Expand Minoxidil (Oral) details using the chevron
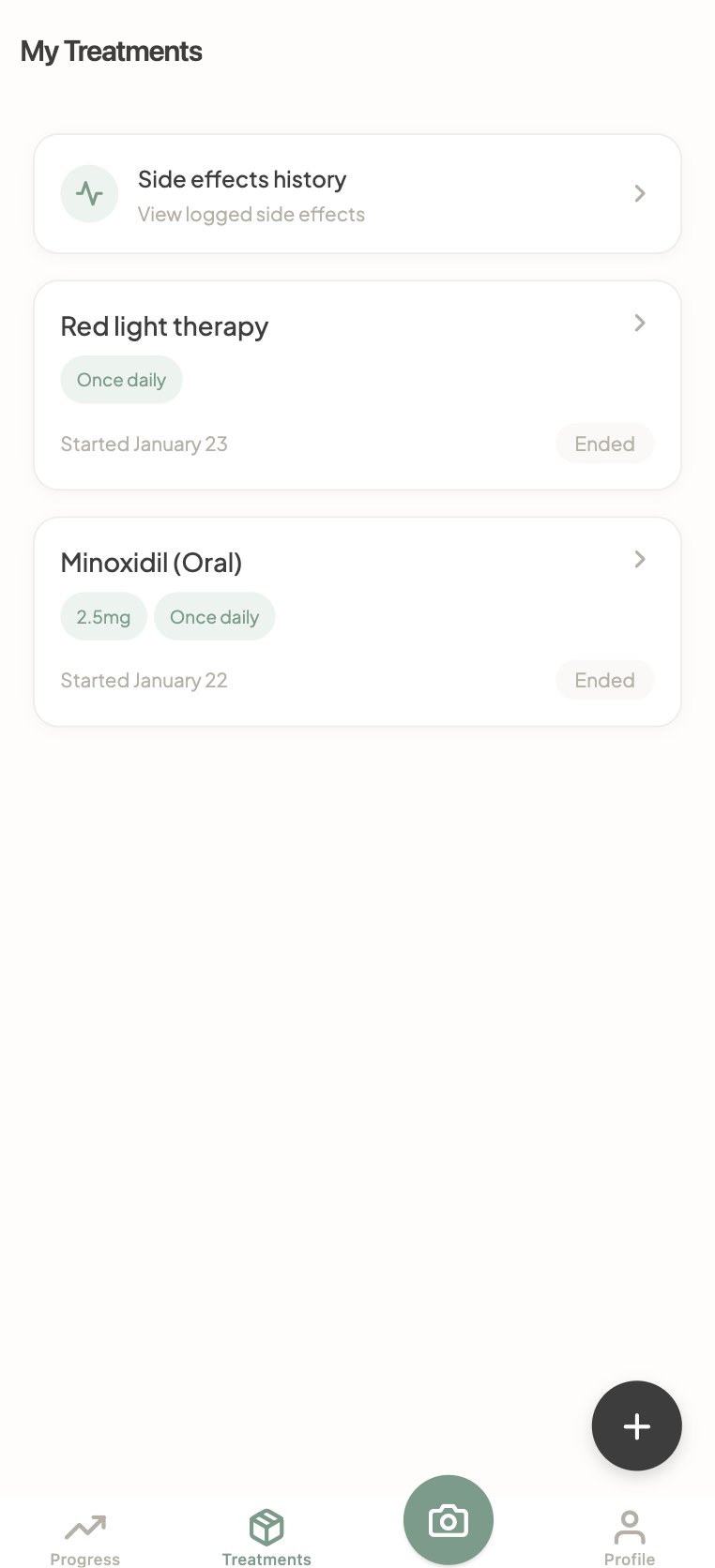The height and width of the screenshot is (1568, 715). (640, 559)
